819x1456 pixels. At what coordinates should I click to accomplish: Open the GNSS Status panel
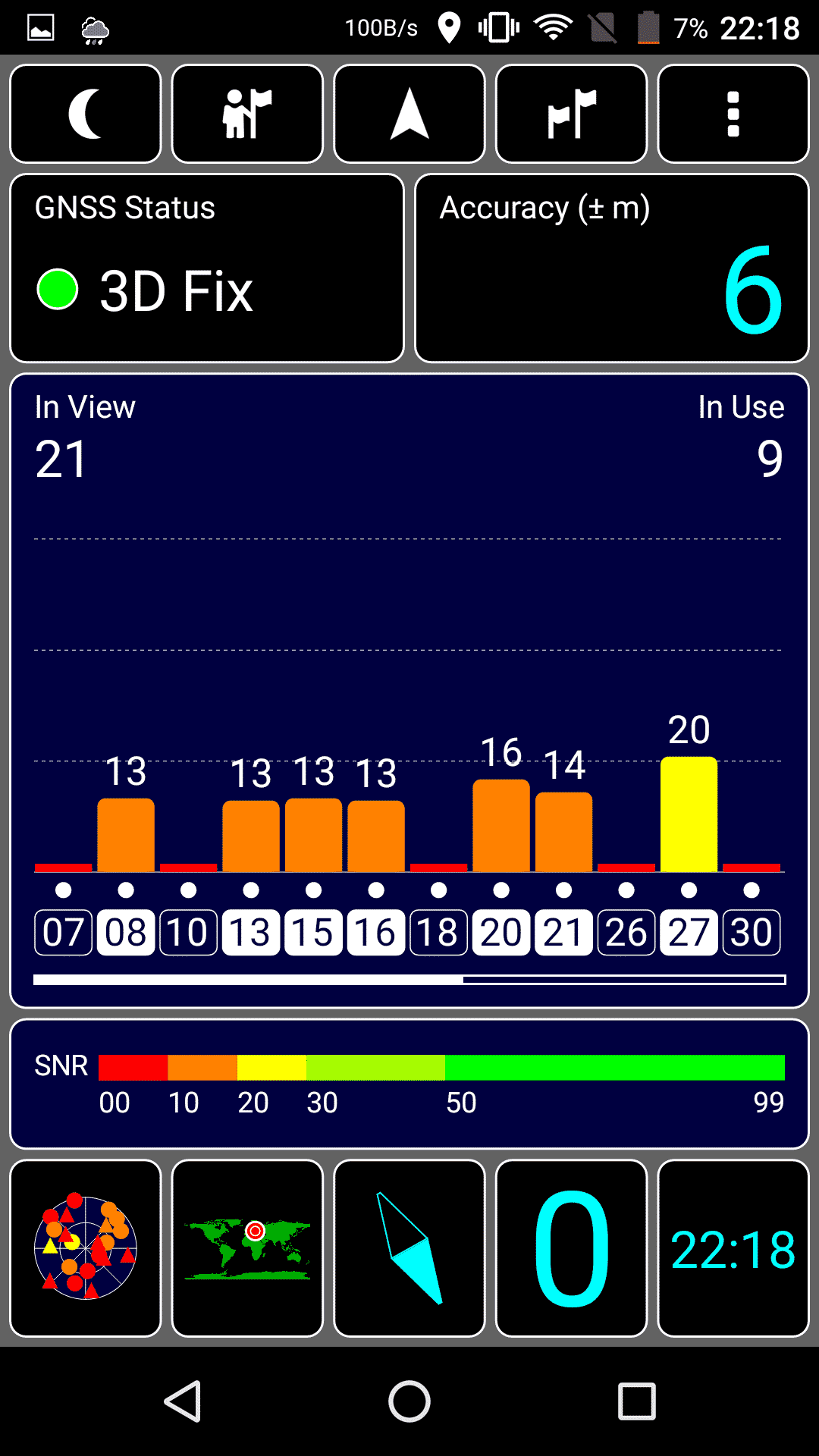point(206,268)
